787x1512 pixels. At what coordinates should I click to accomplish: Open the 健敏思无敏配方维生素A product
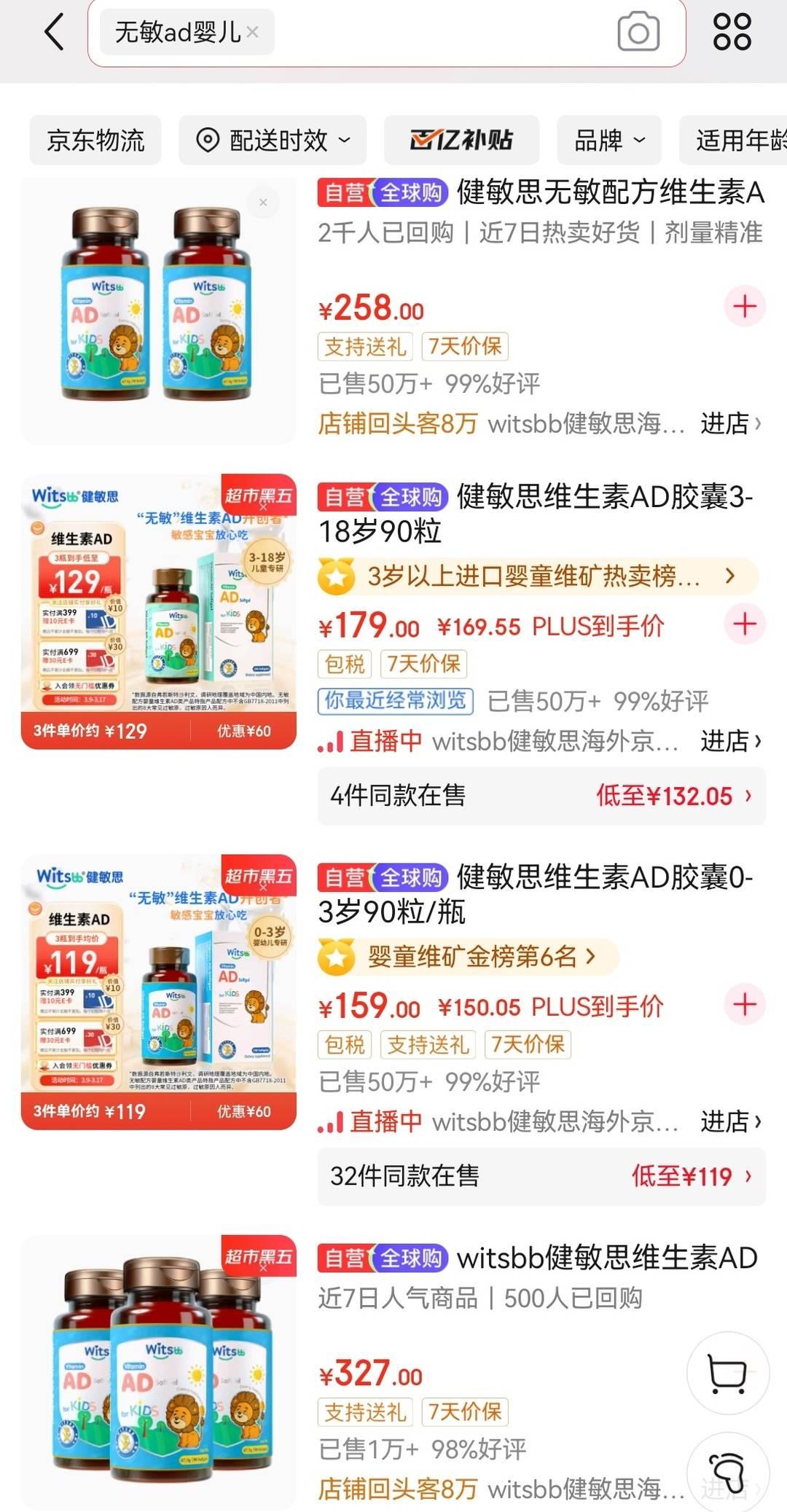tap(609, 192)
